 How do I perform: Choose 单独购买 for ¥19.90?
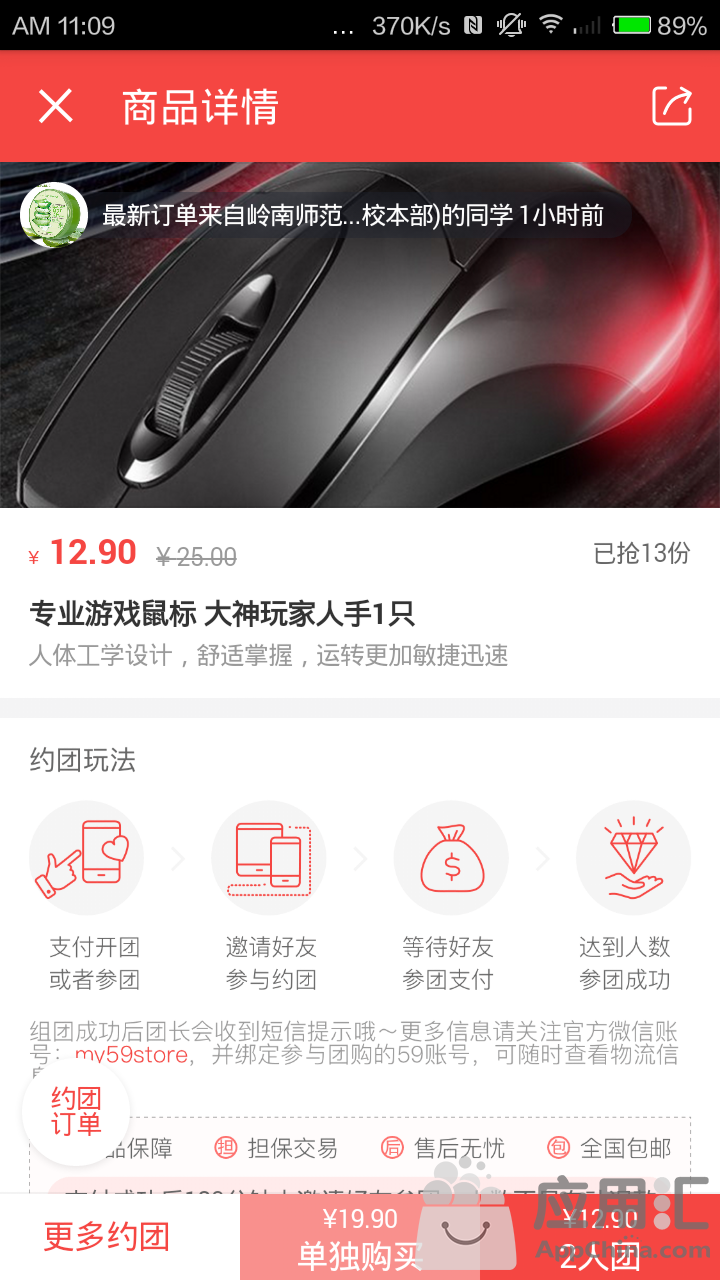tap(360, 1237)
